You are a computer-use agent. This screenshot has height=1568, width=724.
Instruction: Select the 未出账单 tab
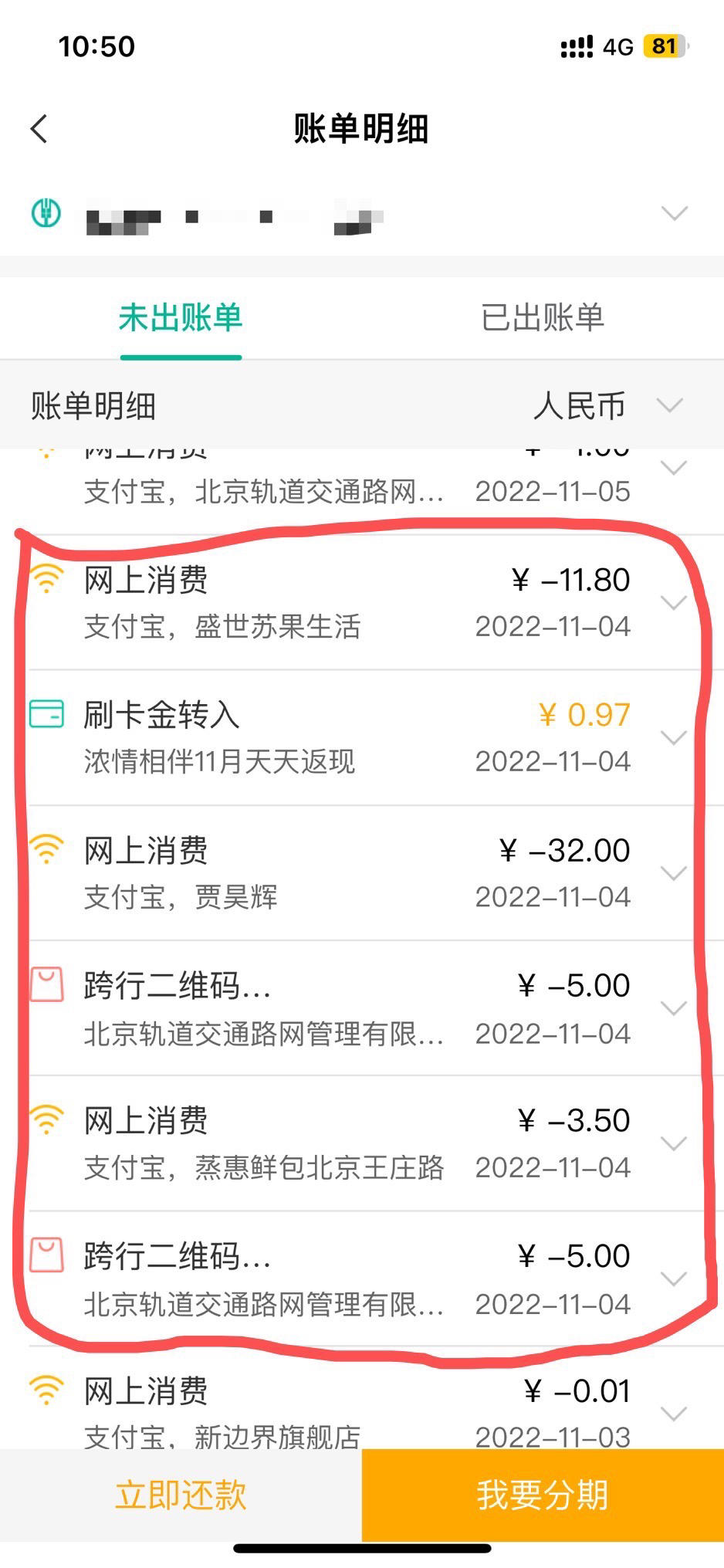point(181,318)
